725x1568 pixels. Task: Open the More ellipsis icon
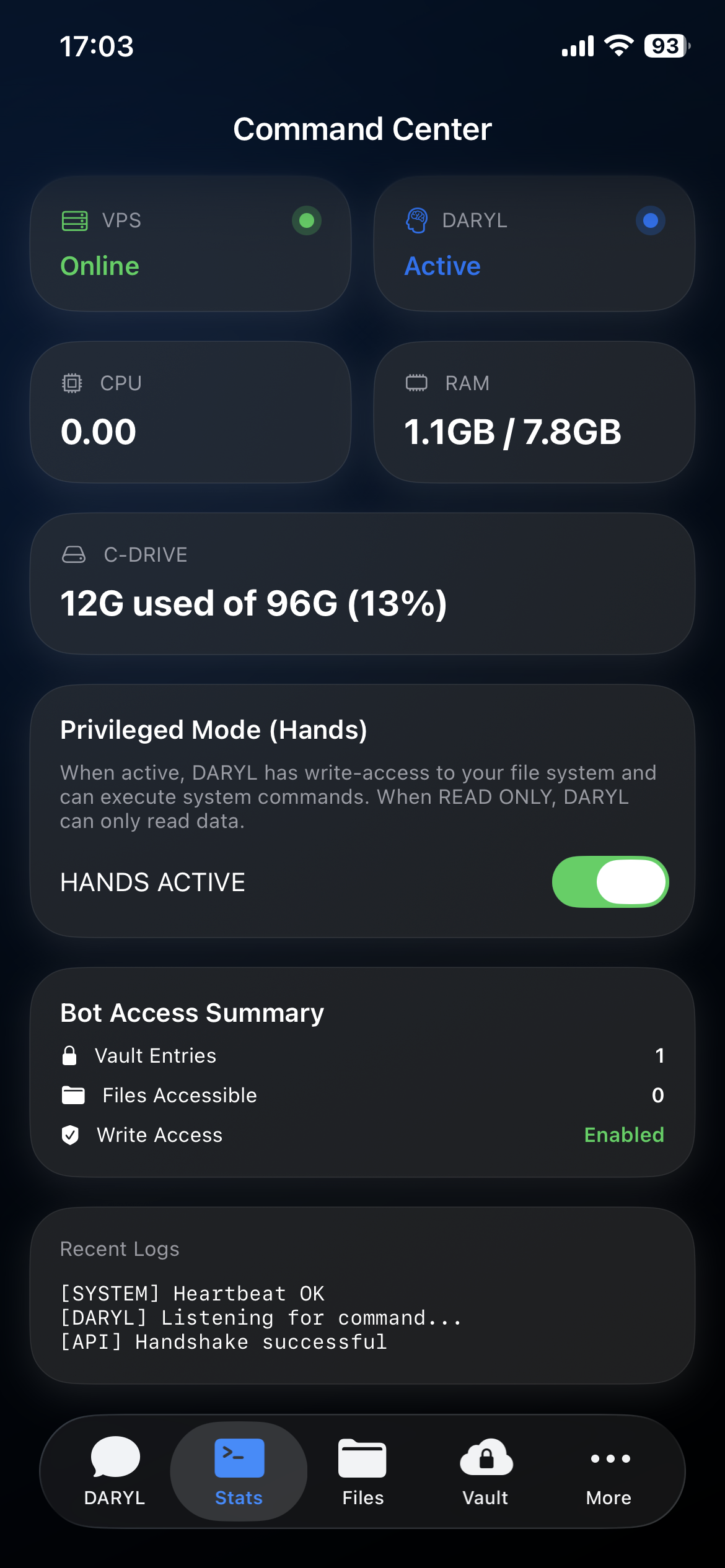pyautogui.click(x=608, y=1458)
